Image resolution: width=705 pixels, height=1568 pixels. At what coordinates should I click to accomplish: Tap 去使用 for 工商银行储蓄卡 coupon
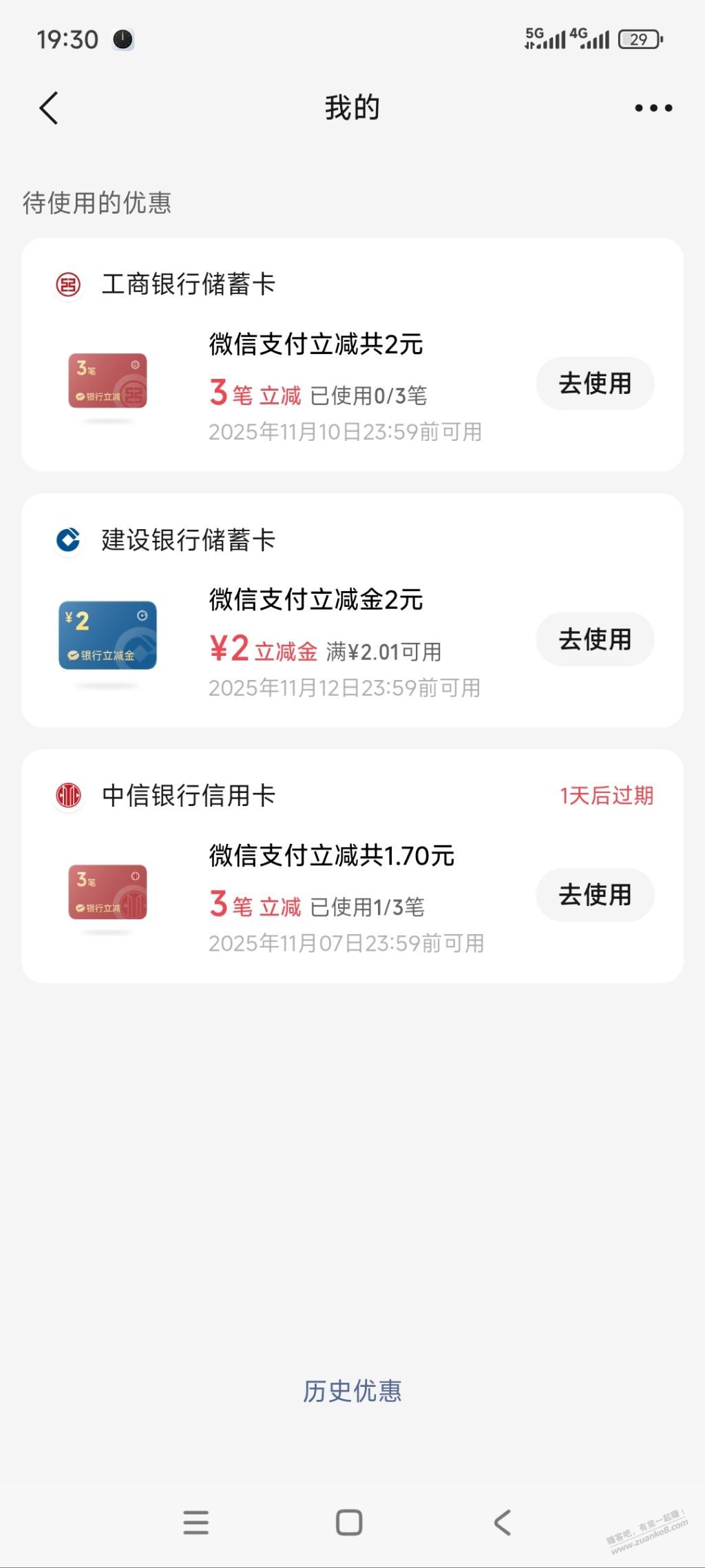(595, 384)
